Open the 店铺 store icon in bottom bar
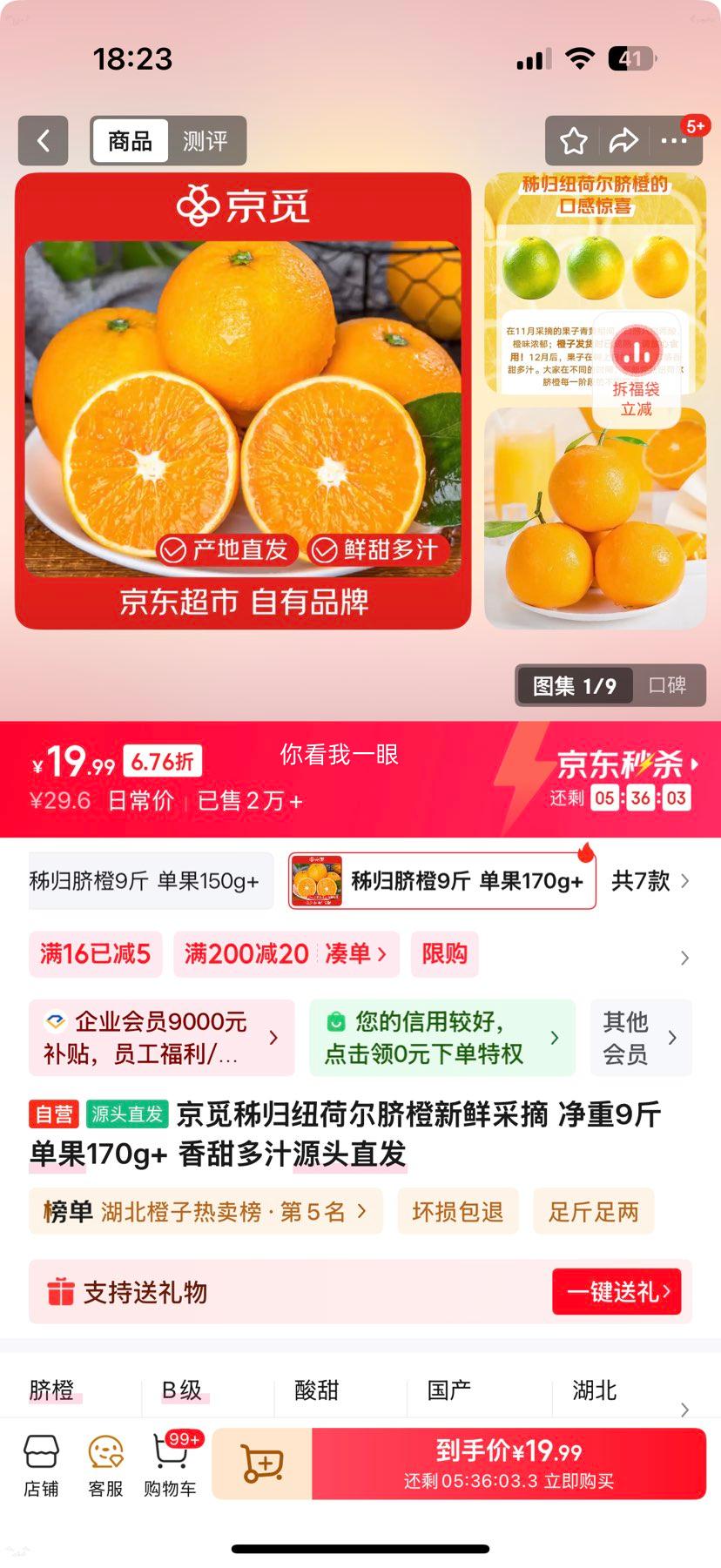Image resolution: width=721 pixels, height=1568 pixels. (x=42, y=1464)
